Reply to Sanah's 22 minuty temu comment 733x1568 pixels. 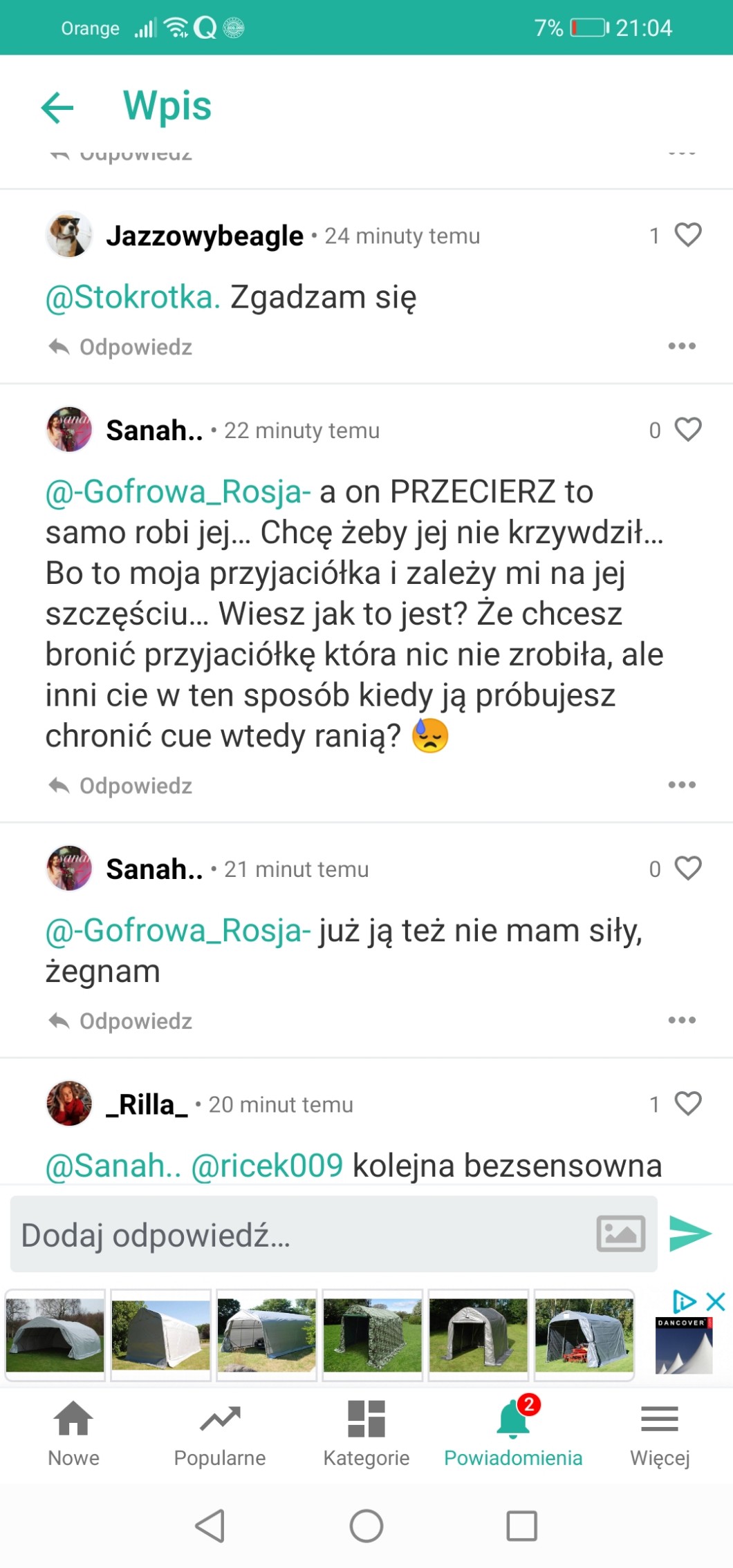121,786
